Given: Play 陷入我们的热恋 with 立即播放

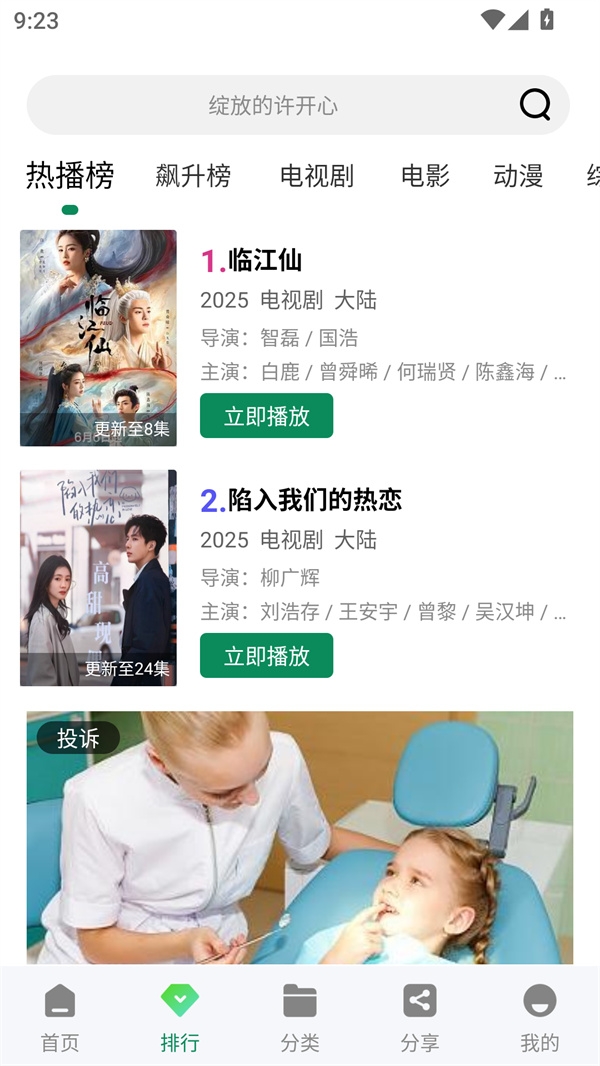Looking at the screenshot, I should [x=266, y=656].
